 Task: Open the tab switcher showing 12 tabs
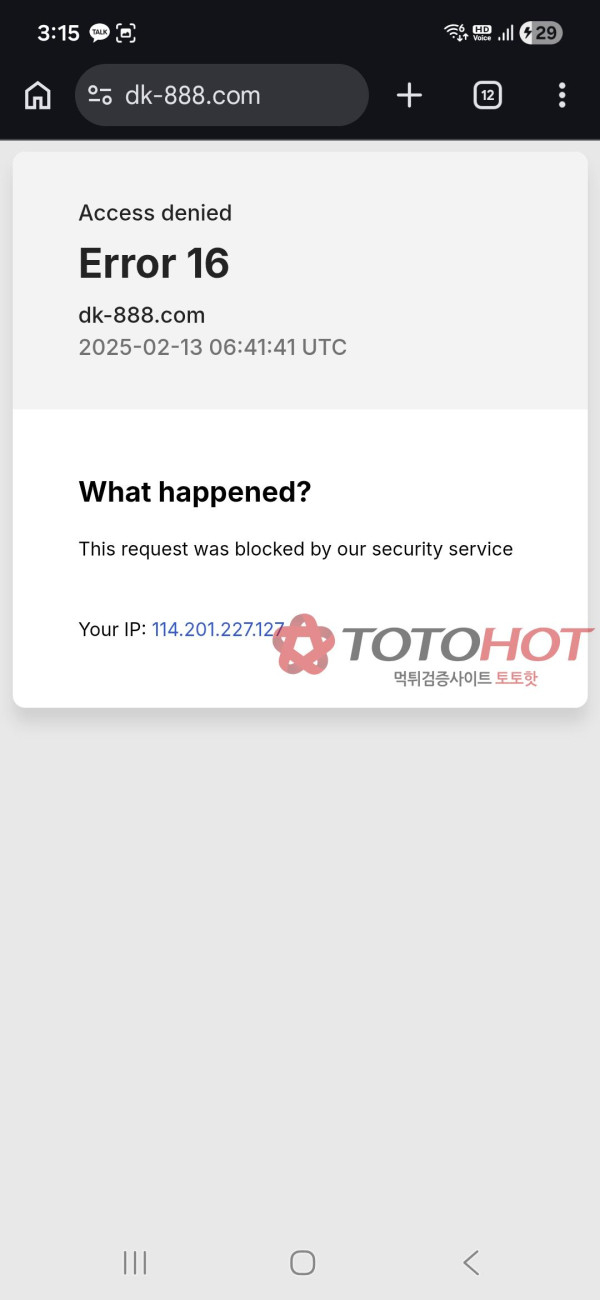pos(487,96)
